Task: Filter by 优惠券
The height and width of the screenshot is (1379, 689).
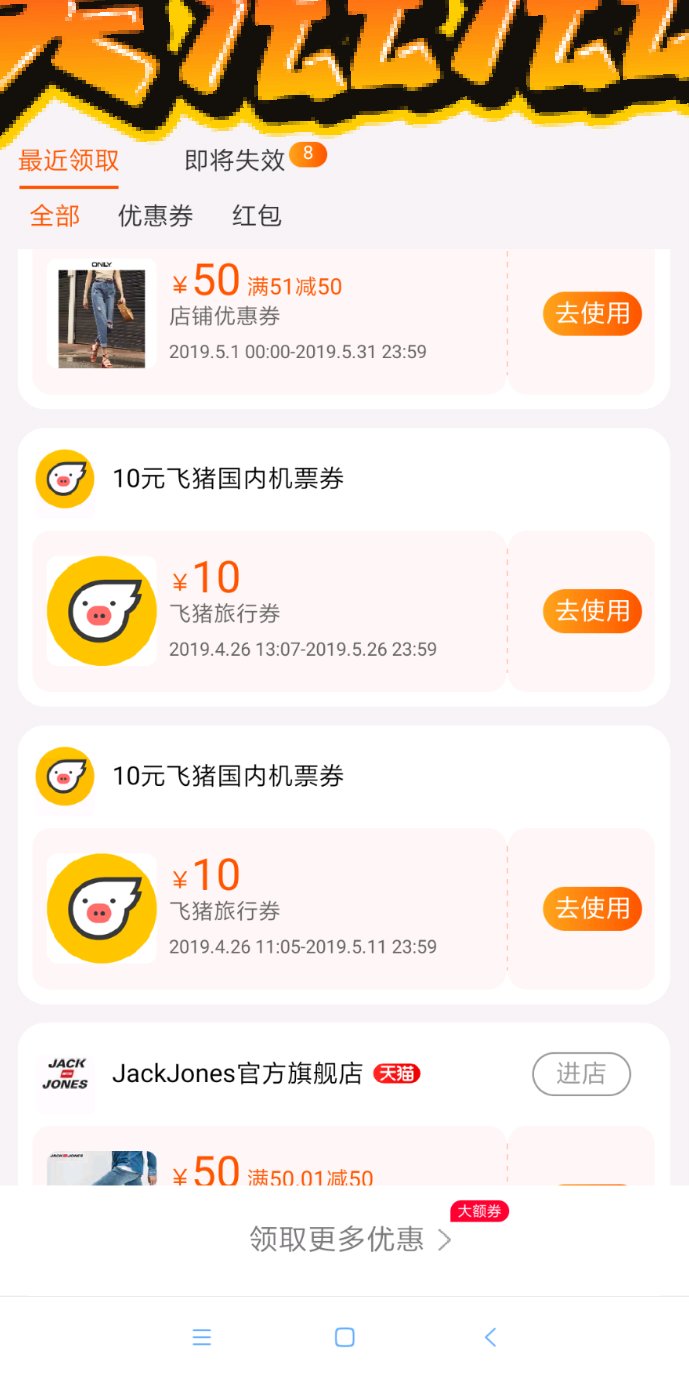Action: click(x=155, y=216)
